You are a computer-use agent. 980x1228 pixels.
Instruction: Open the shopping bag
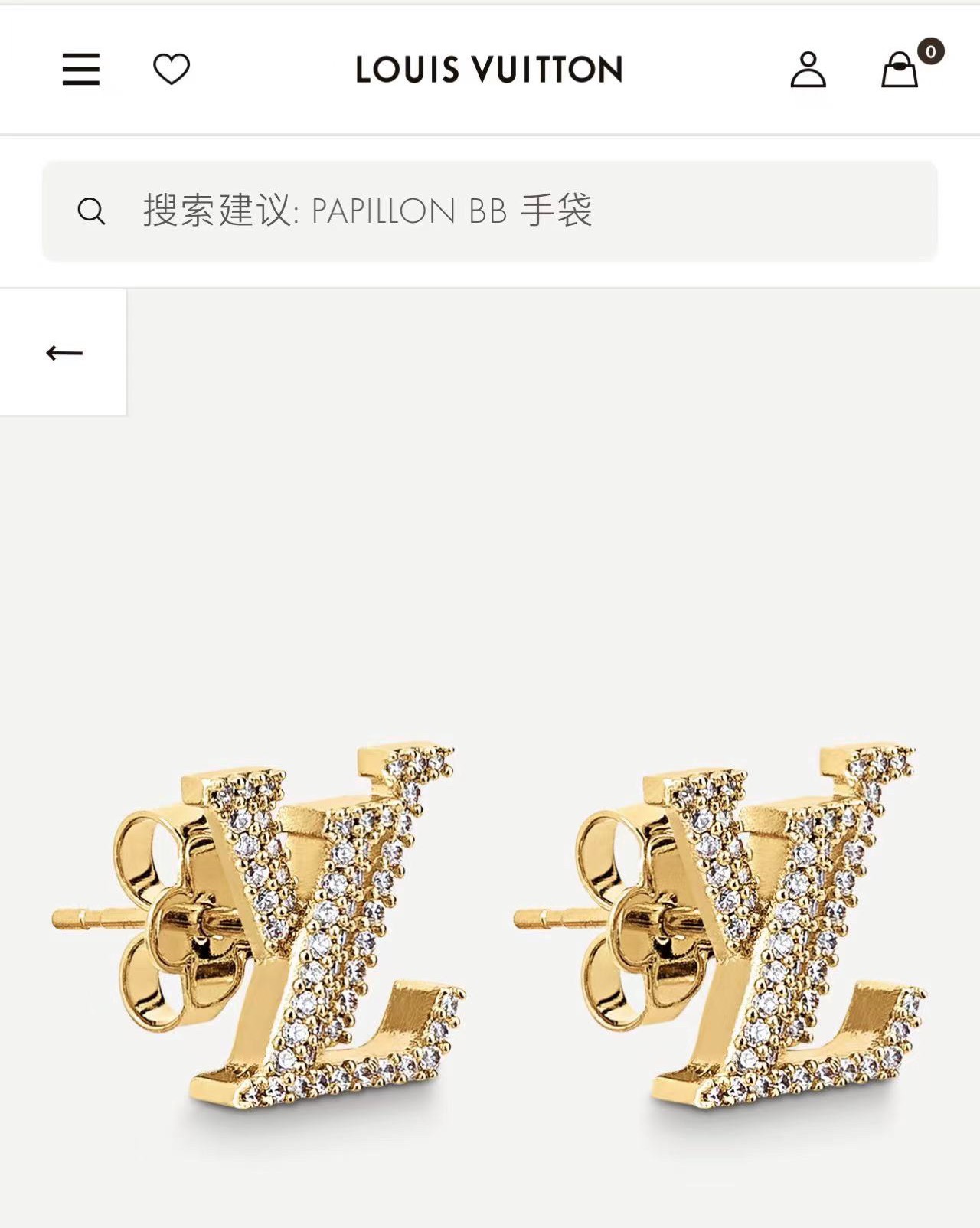click(x=900, y=70)
